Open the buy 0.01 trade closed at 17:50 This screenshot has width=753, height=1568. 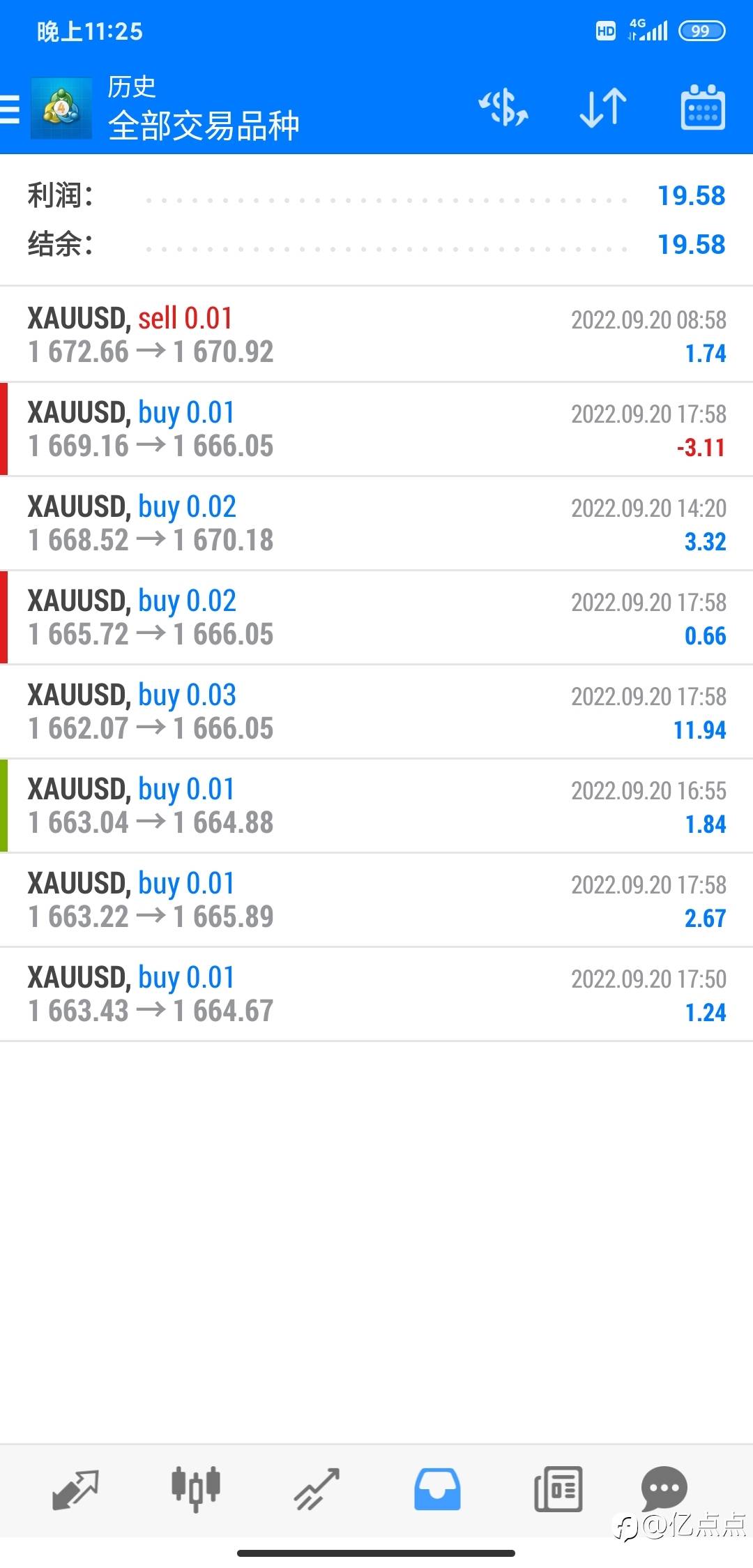point(376,994)
